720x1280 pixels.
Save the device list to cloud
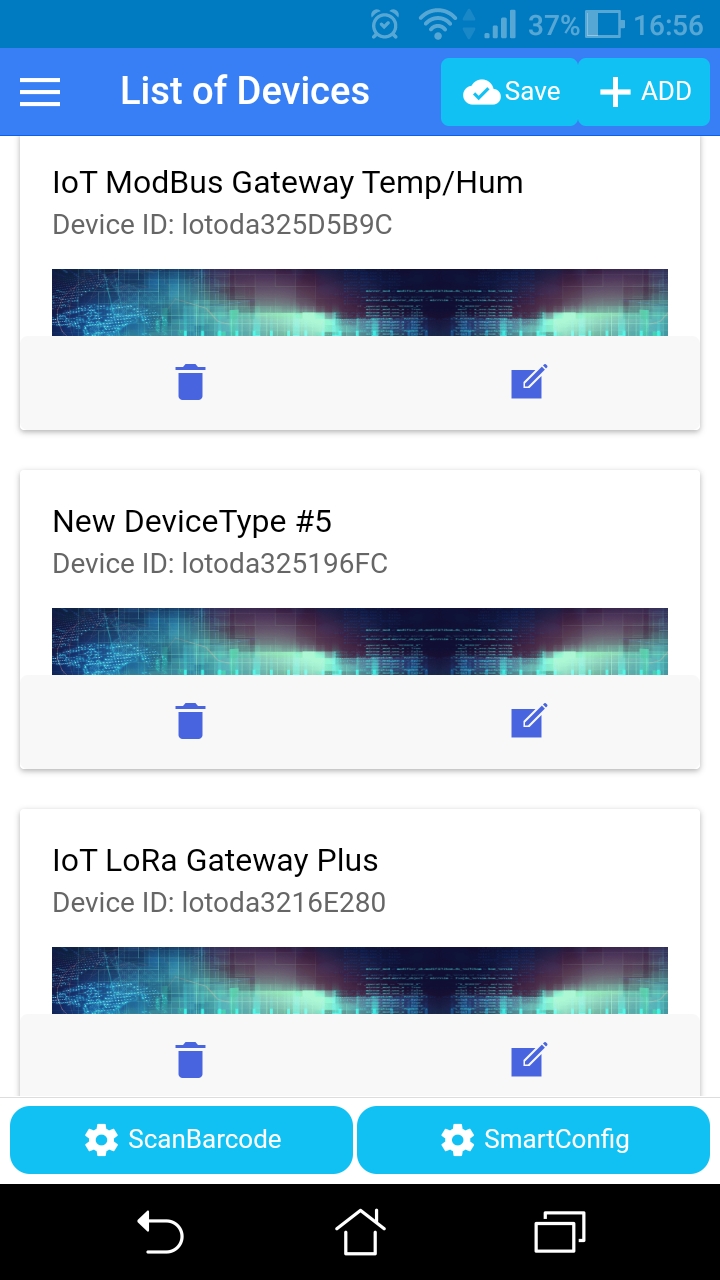click(510, 92)
